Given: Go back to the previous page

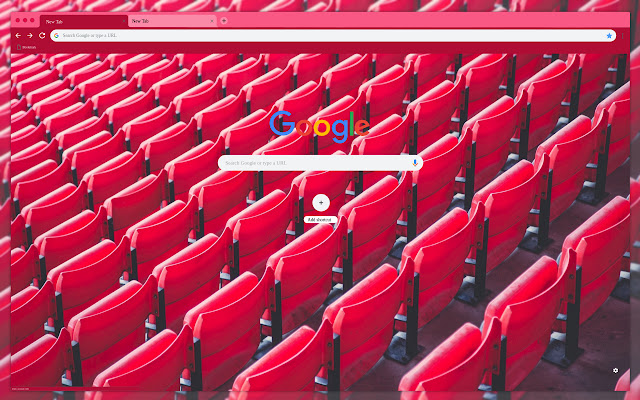Looking at the screenshot, I should (18, 35).
